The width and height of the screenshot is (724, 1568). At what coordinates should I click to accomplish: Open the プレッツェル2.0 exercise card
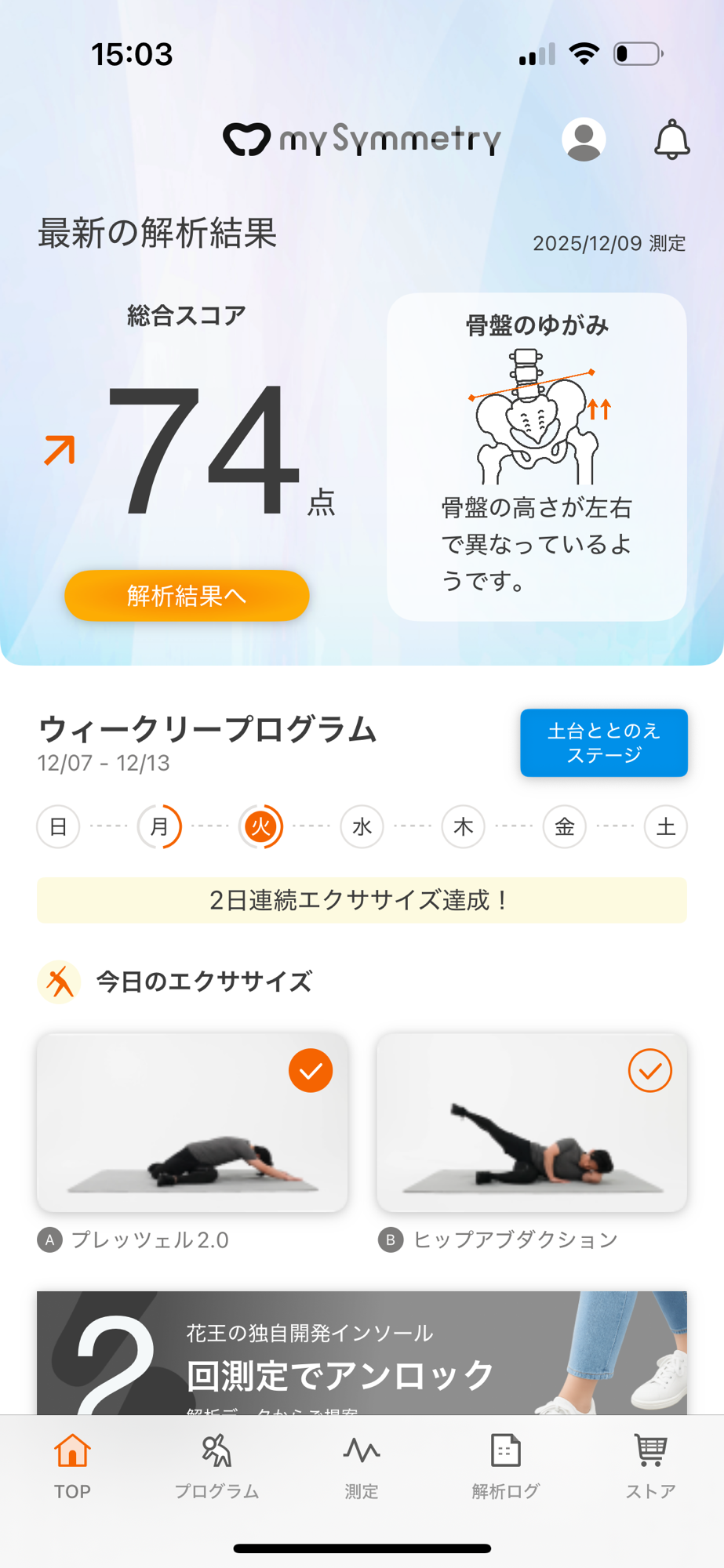192,1123
